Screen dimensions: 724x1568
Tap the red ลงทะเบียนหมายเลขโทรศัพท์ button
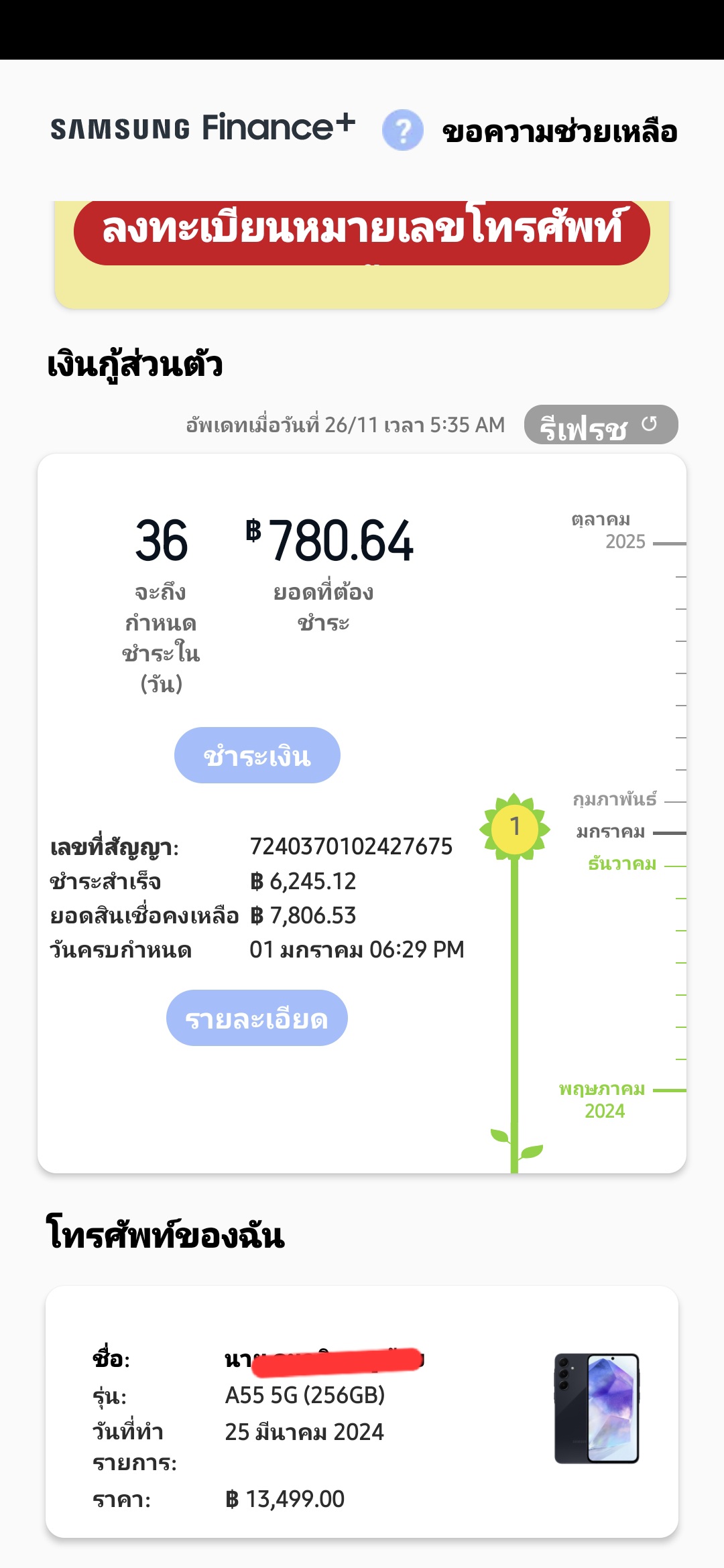coord(362,231)
